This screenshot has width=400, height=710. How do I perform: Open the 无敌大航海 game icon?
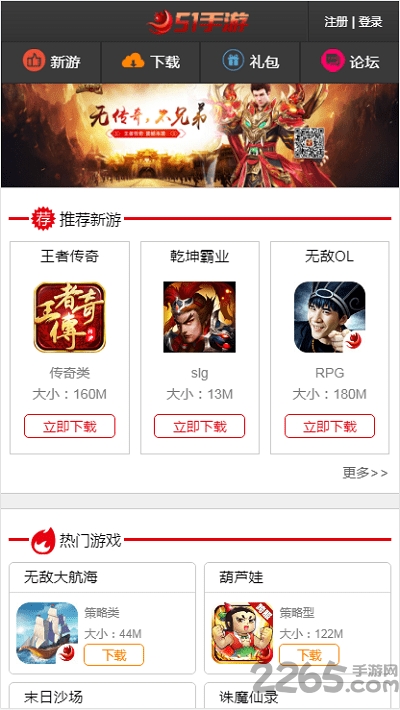(x=47, y=633)
